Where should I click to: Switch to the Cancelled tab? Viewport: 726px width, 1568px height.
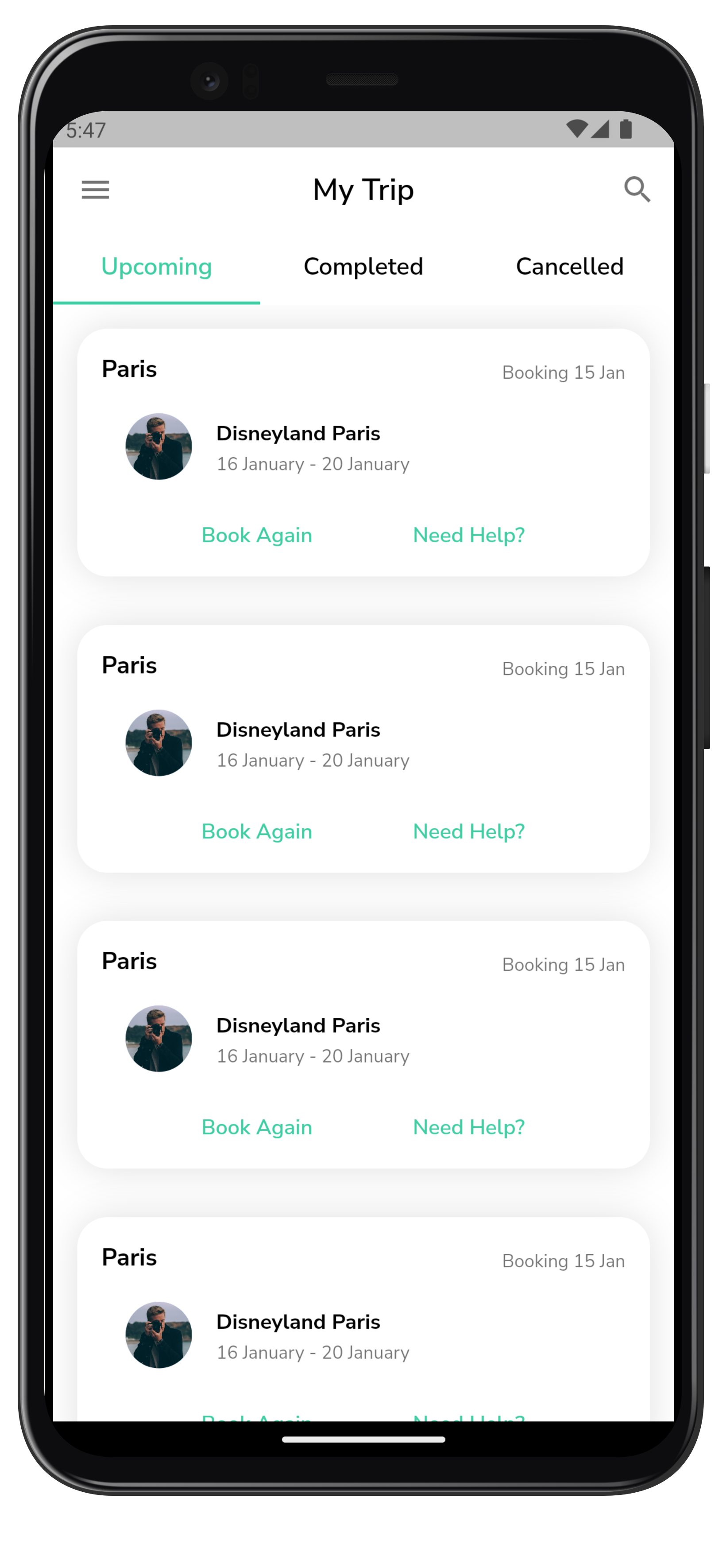[570, 267]
